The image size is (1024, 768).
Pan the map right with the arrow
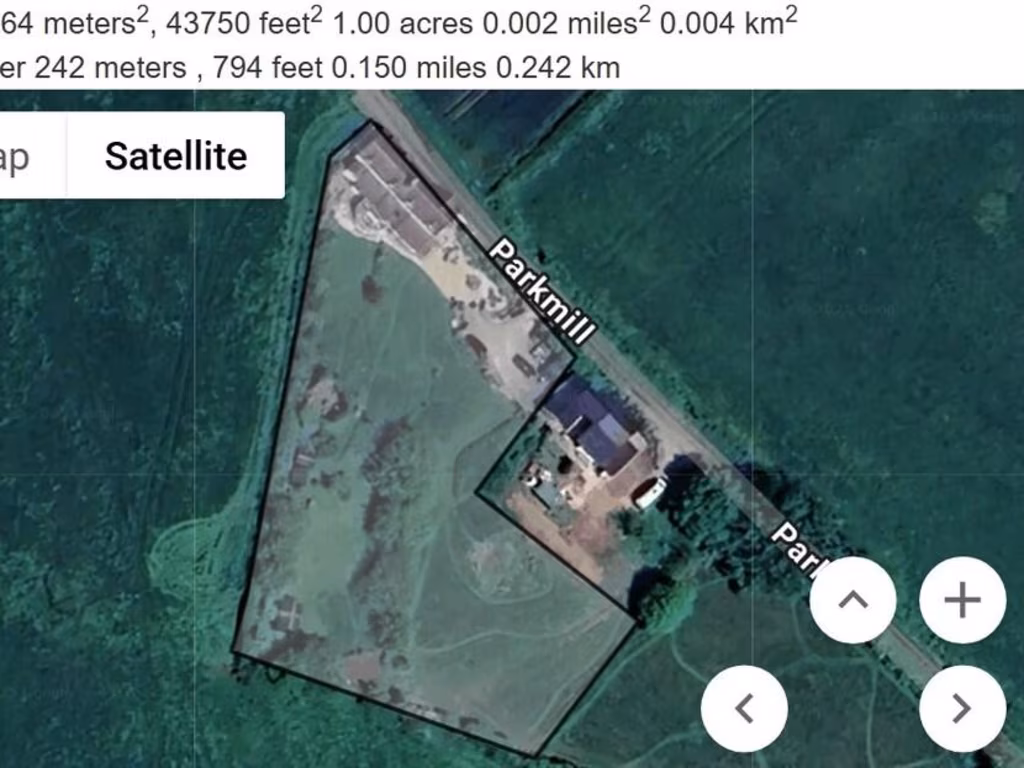(x=962, y=708)
